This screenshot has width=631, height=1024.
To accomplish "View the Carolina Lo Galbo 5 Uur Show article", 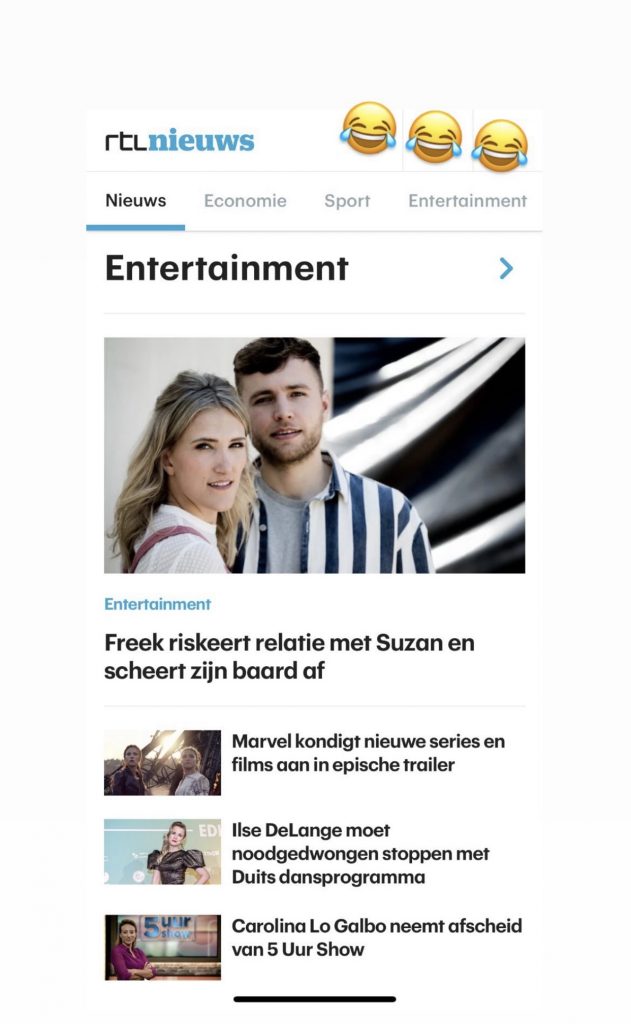I will [376, 937].
